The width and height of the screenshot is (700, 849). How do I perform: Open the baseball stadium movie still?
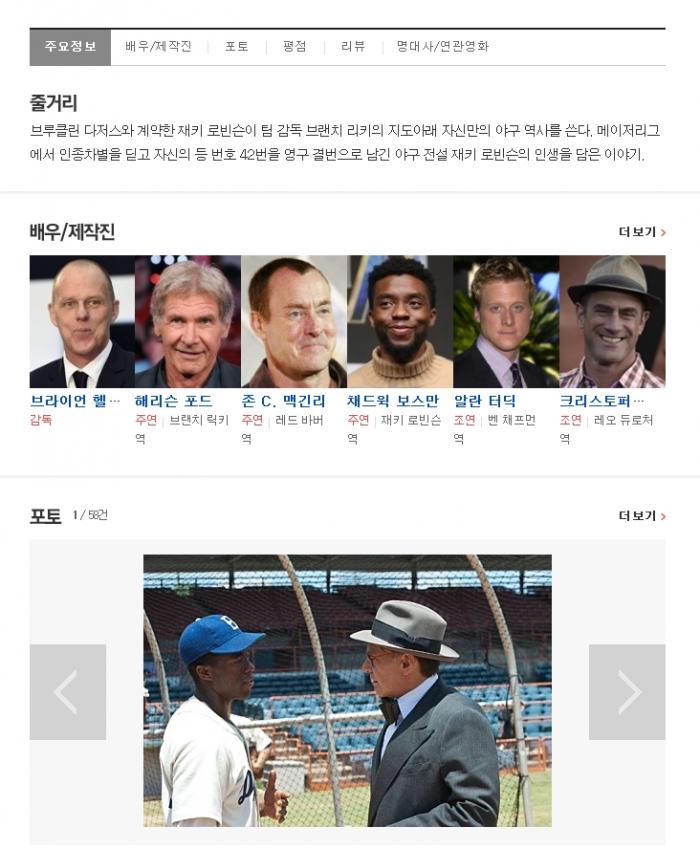click(347, 690)
